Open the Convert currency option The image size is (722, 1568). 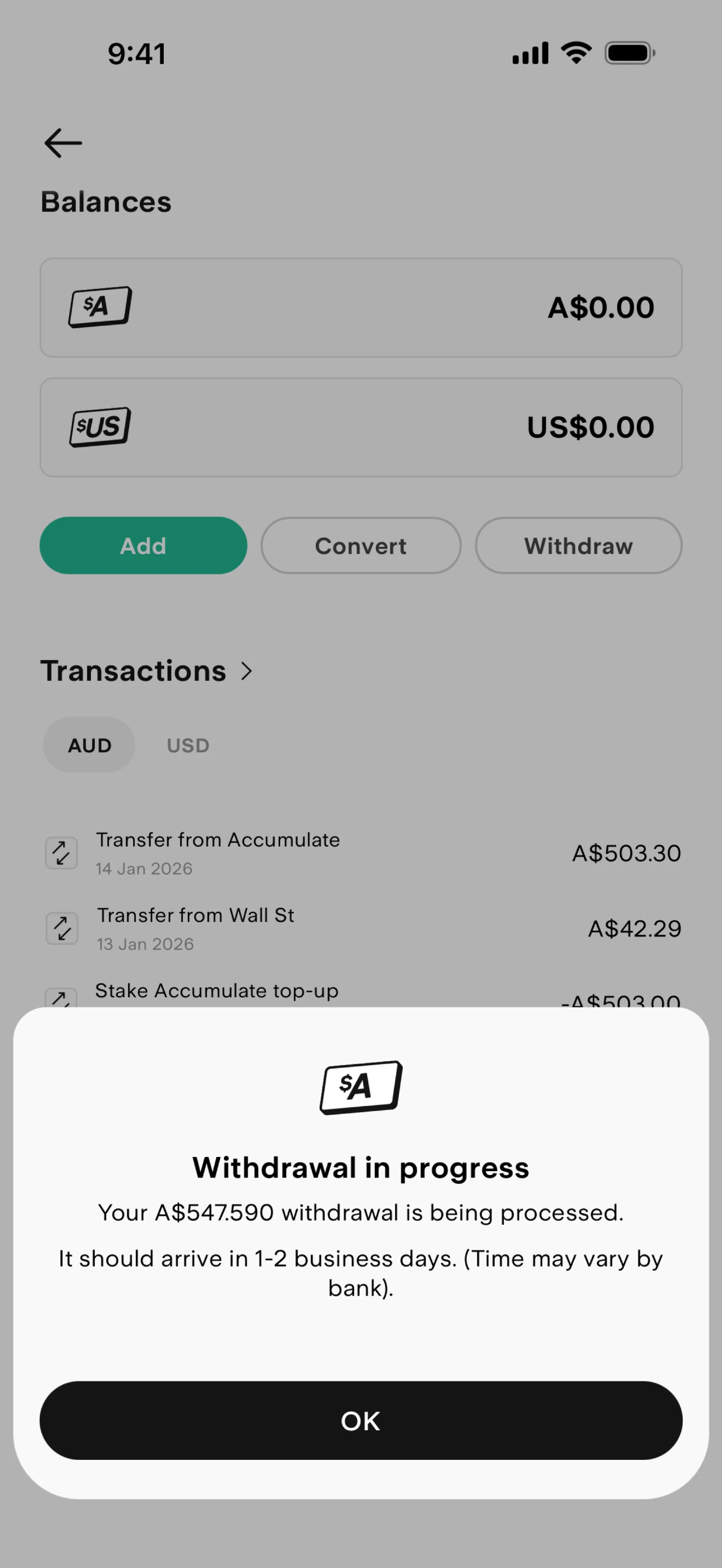click(360, 545)
